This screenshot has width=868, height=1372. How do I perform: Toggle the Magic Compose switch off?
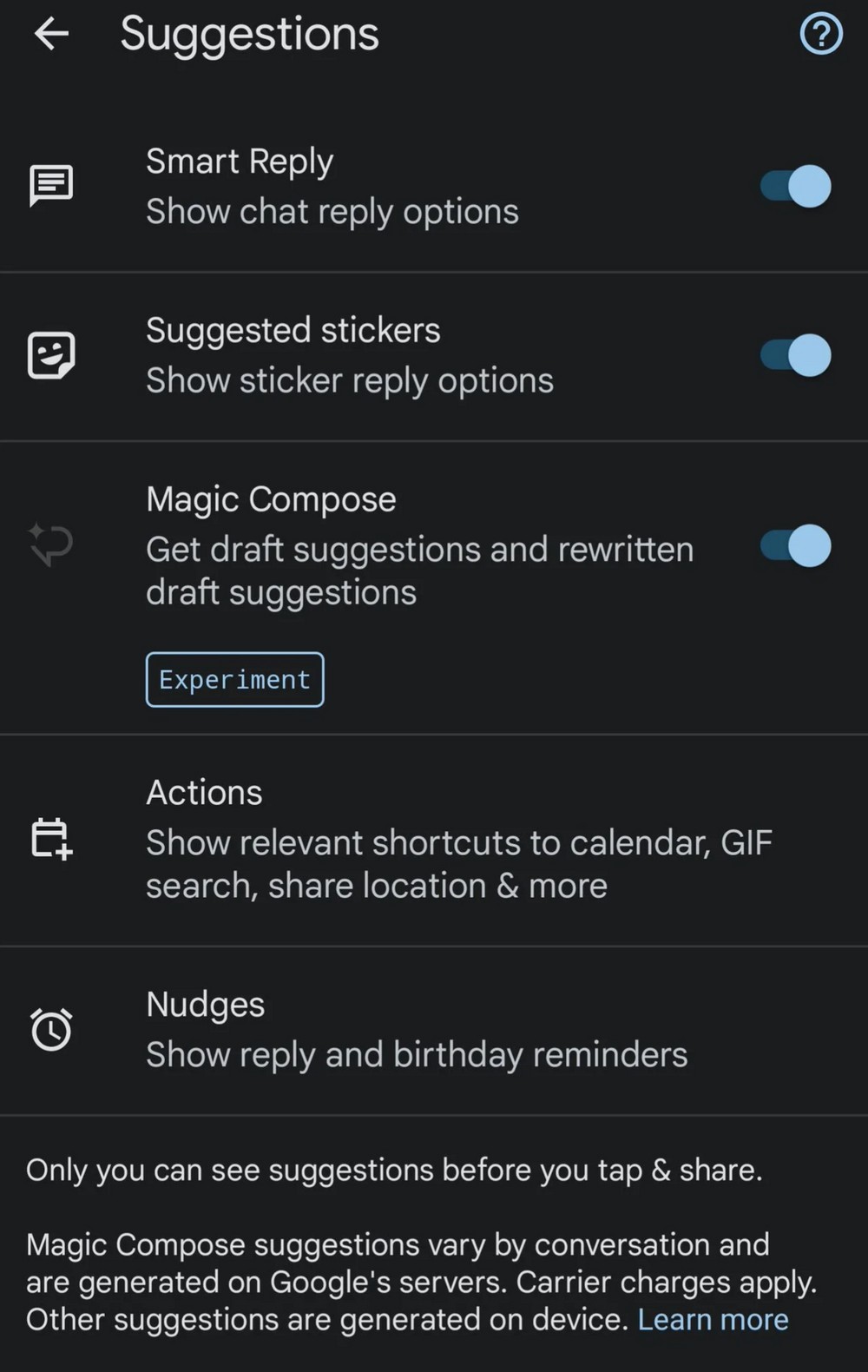[795, 546]
